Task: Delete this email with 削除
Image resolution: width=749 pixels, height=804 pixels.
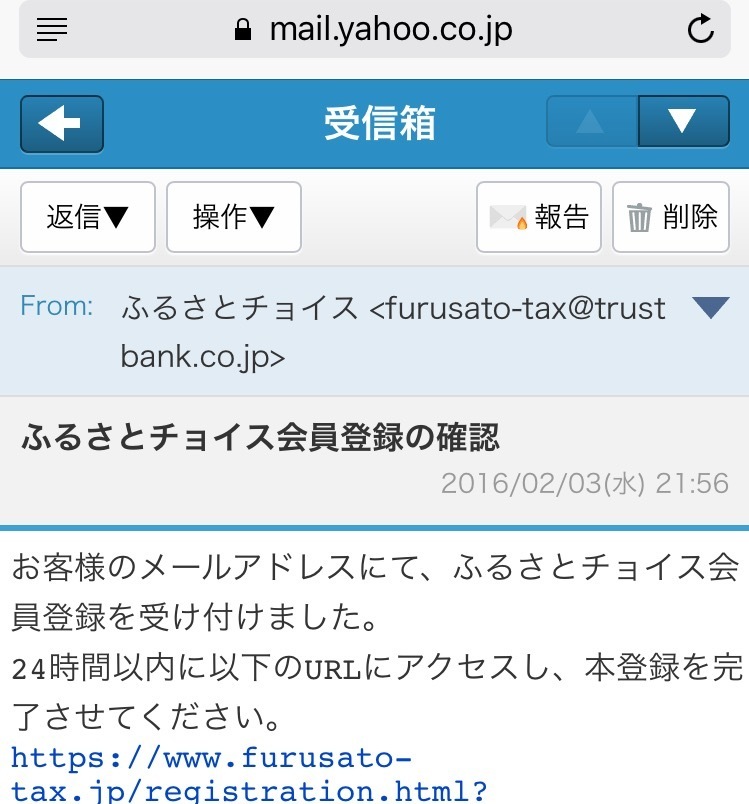Action: [x=672, y=217]
